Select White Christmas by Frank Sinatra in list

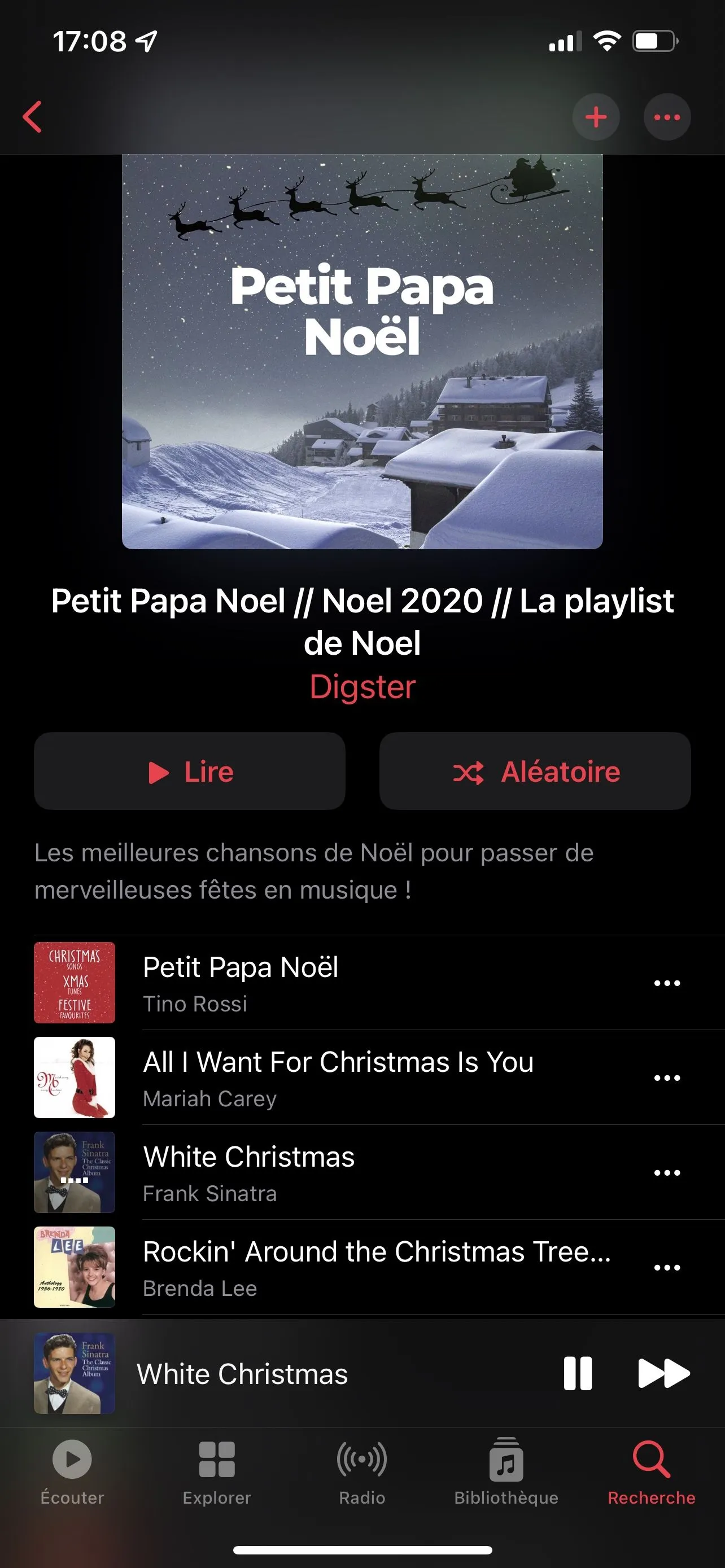coord(365,1172)
